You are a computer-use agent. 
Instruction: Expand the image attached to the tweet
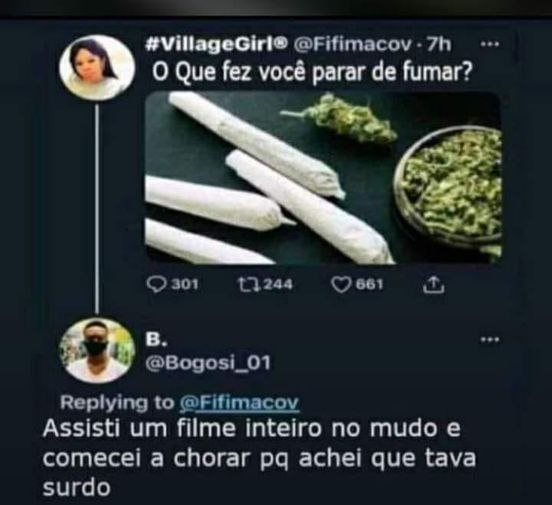click(x=324, y=177)
